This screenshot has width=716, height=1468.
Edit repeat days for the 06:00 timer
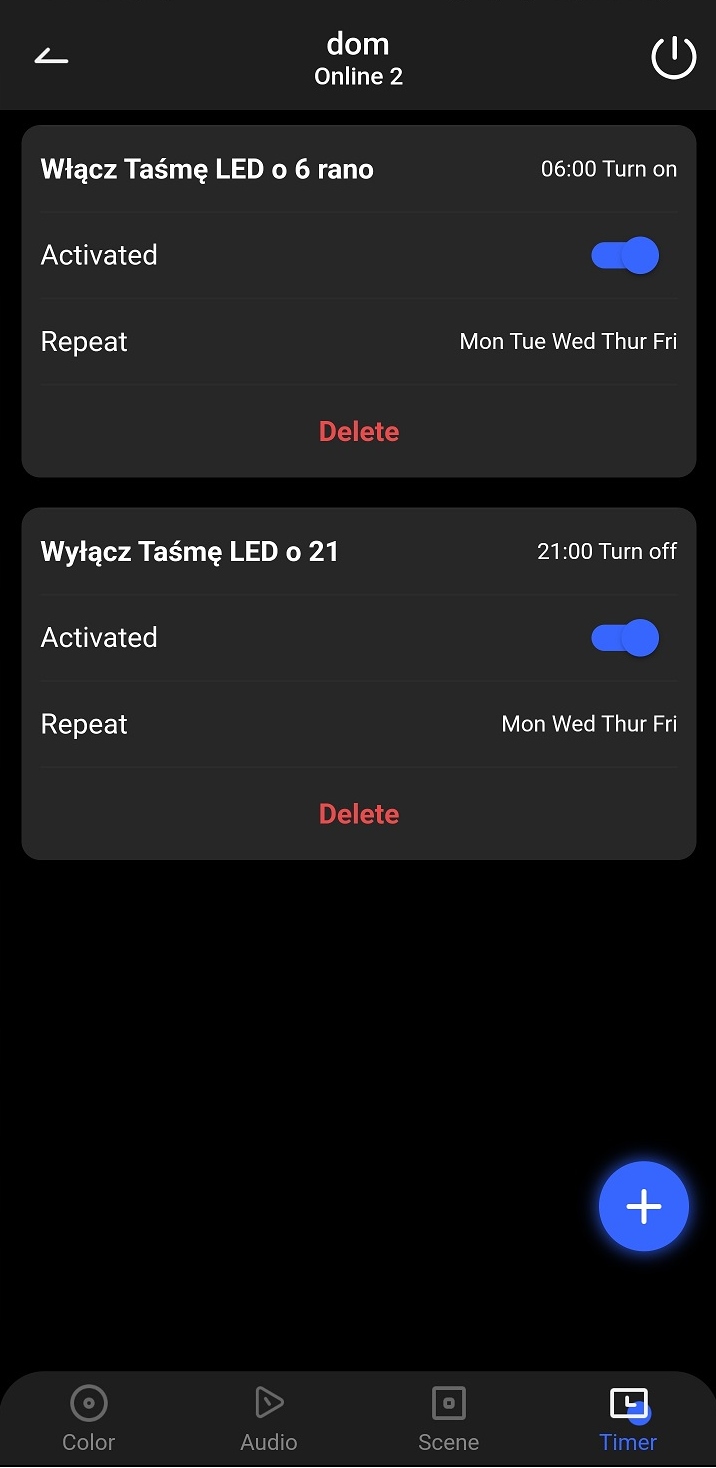tap(567, 342)
